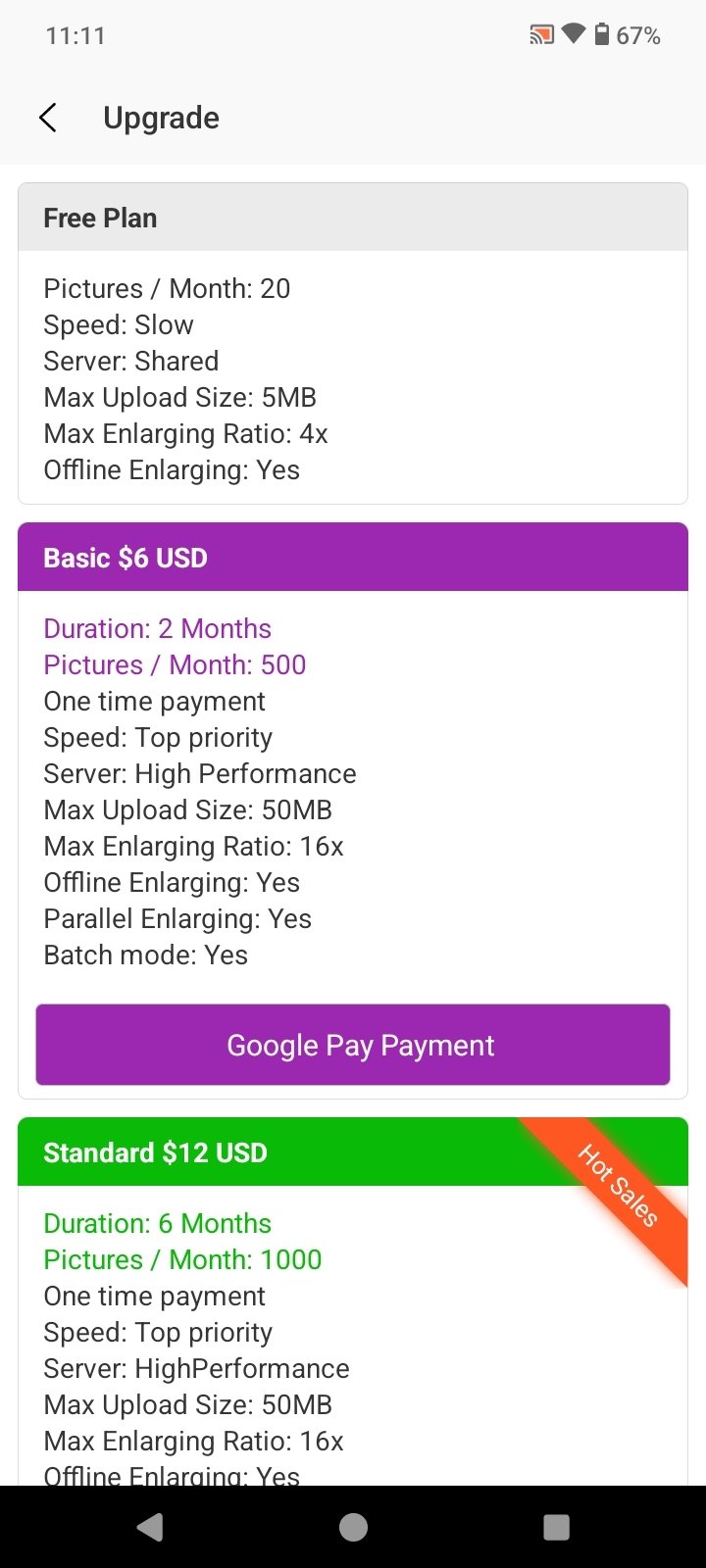Open recent apps from the navigation bar
The image size is (706, 1568).
tap(556, 1527)
